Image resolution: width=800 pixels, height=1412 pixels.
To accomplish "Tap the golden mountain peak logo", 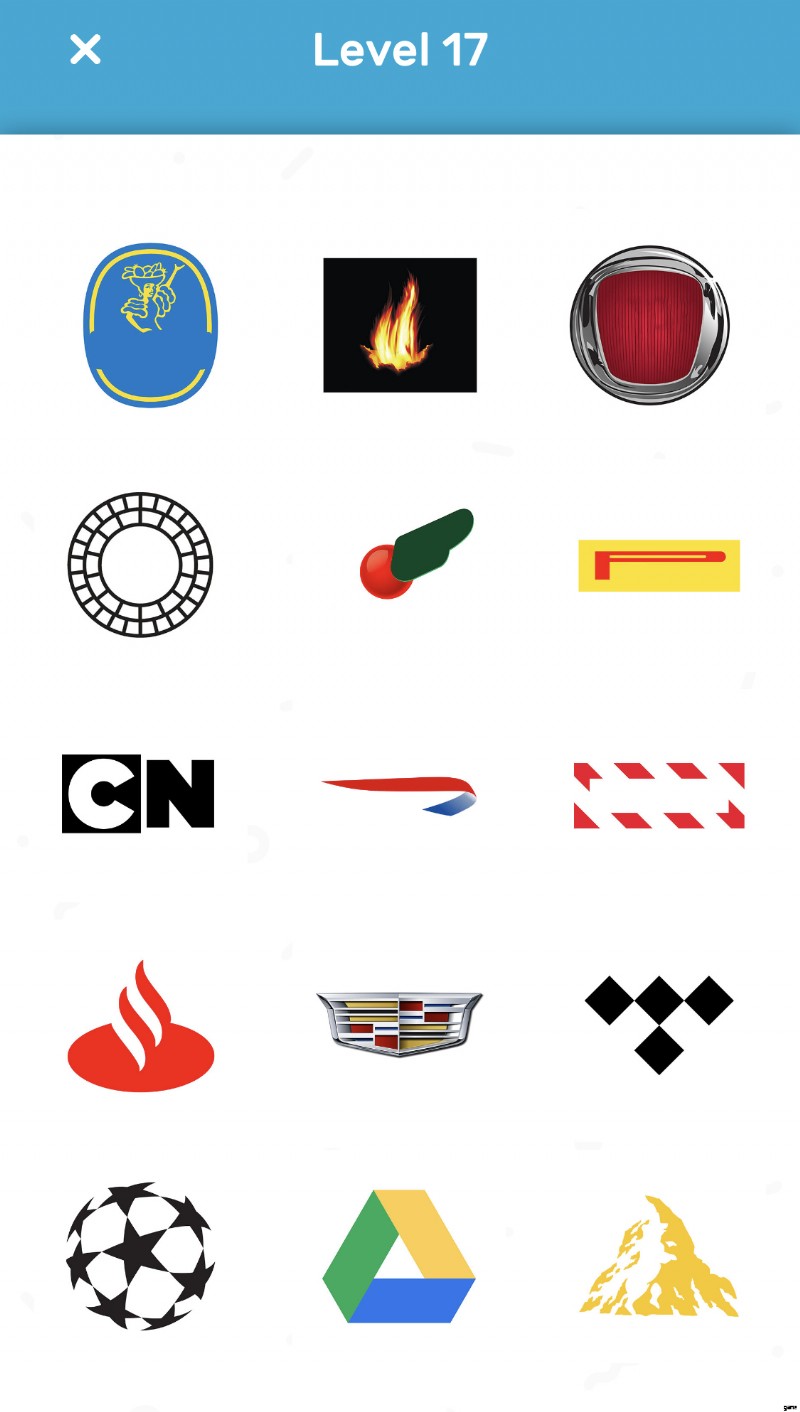I will tap(659, 1256).
